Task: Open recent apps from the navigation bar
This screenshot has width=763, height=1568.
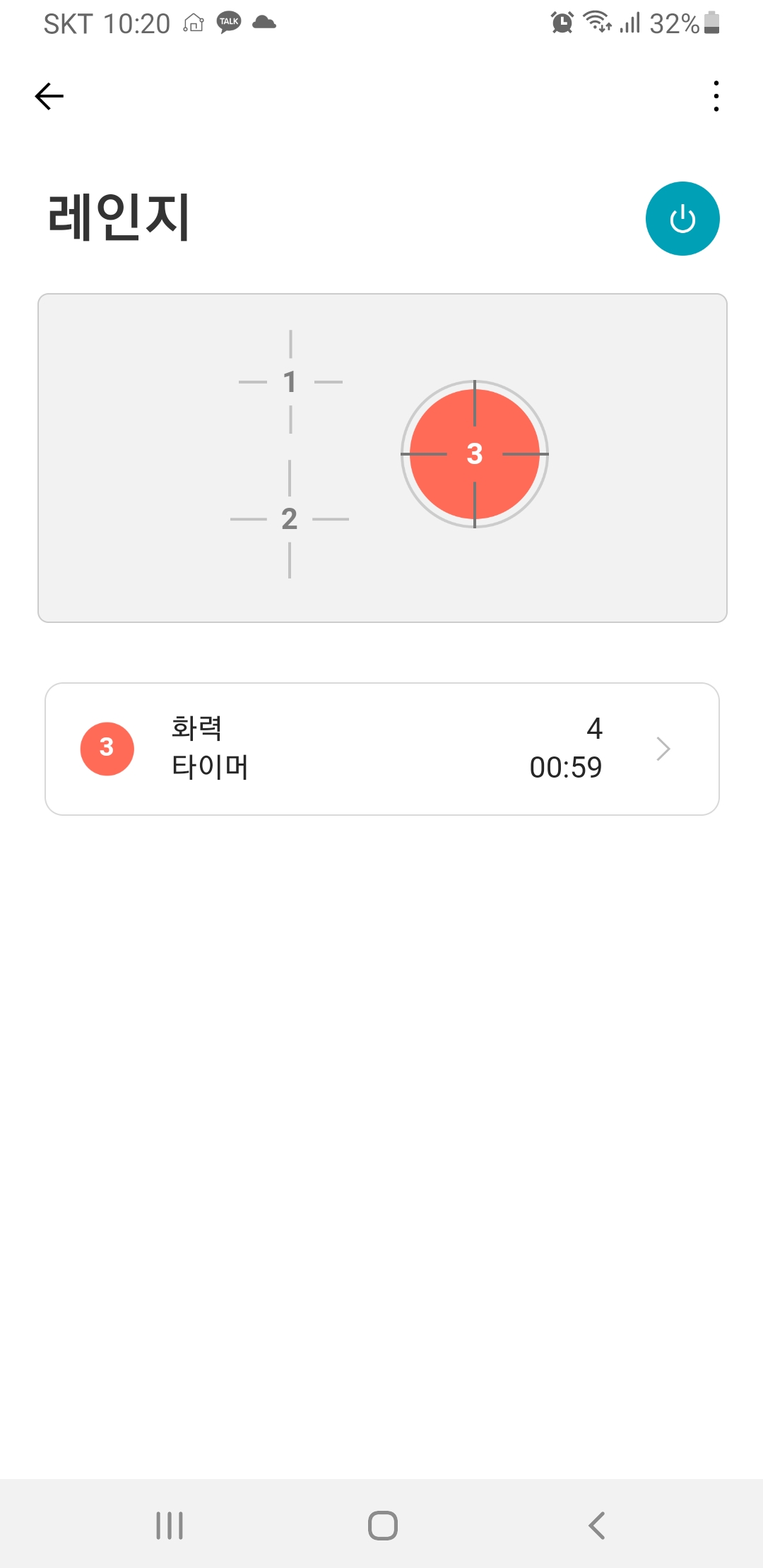Action: 170,1526
